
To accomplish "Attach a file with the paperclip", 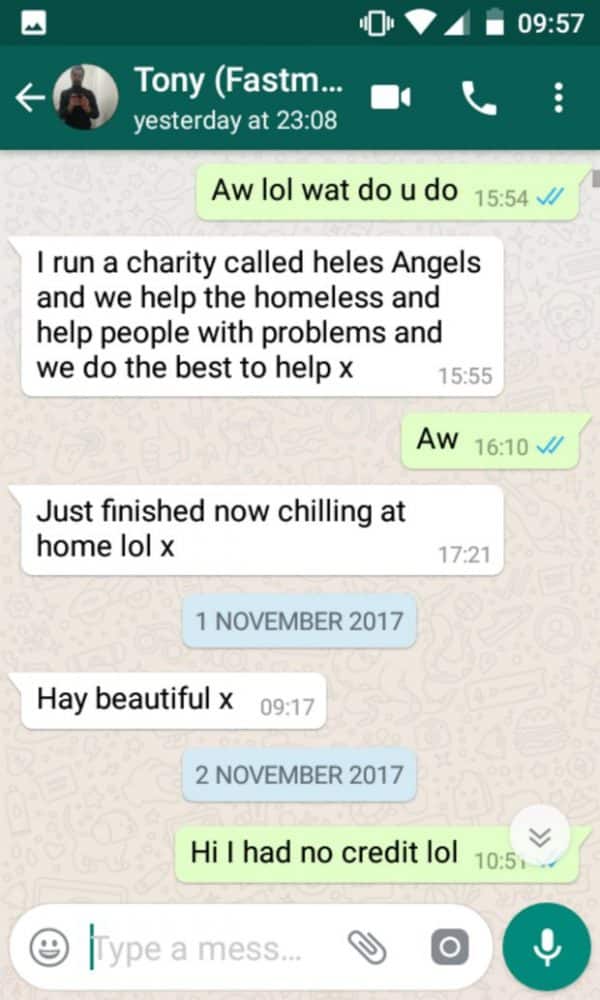I will [368, 946].
